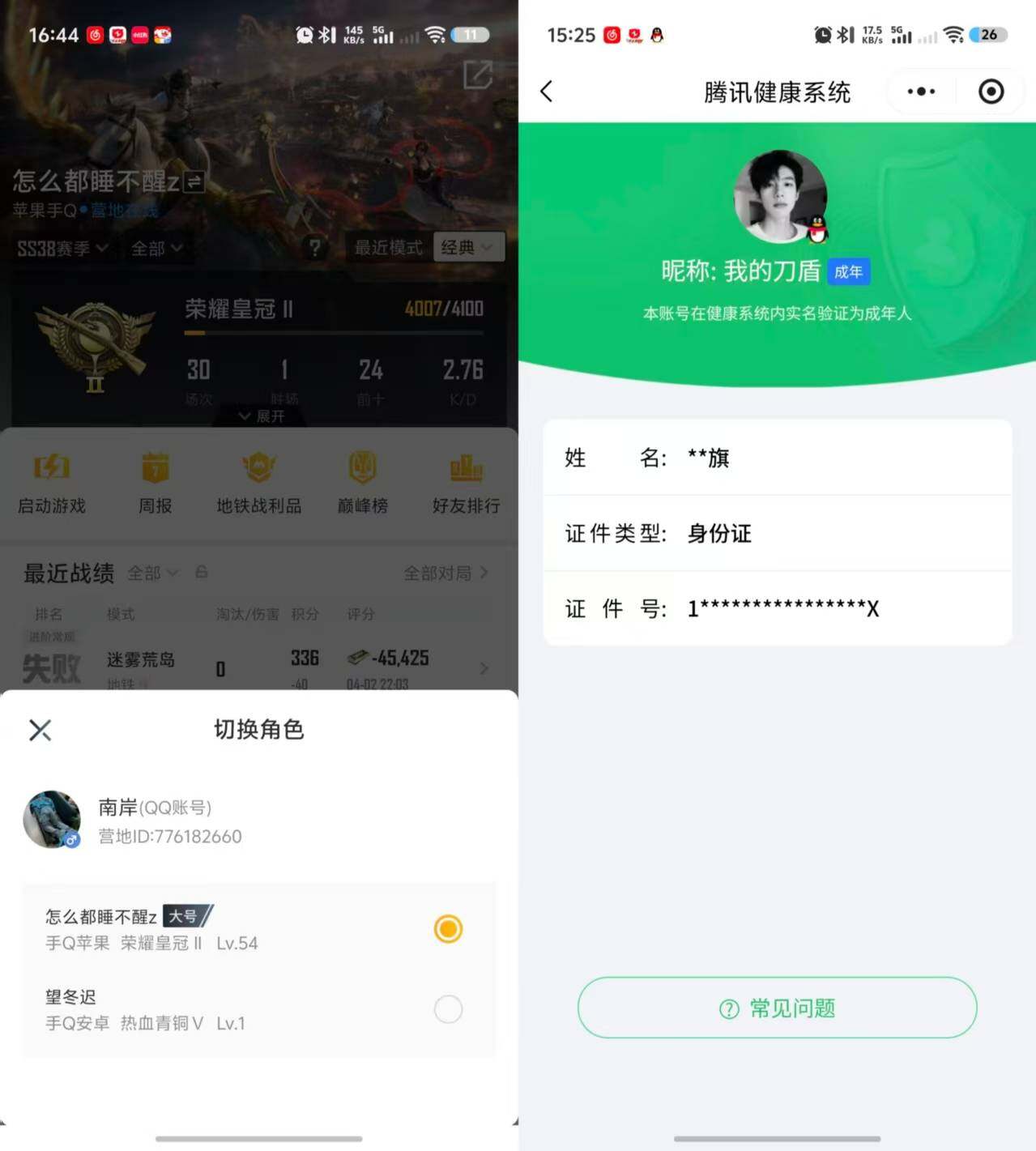This screenshot has width=1036, height=1151.
Task: Expand stats using the 展开 control
Action: click(258, 416)
